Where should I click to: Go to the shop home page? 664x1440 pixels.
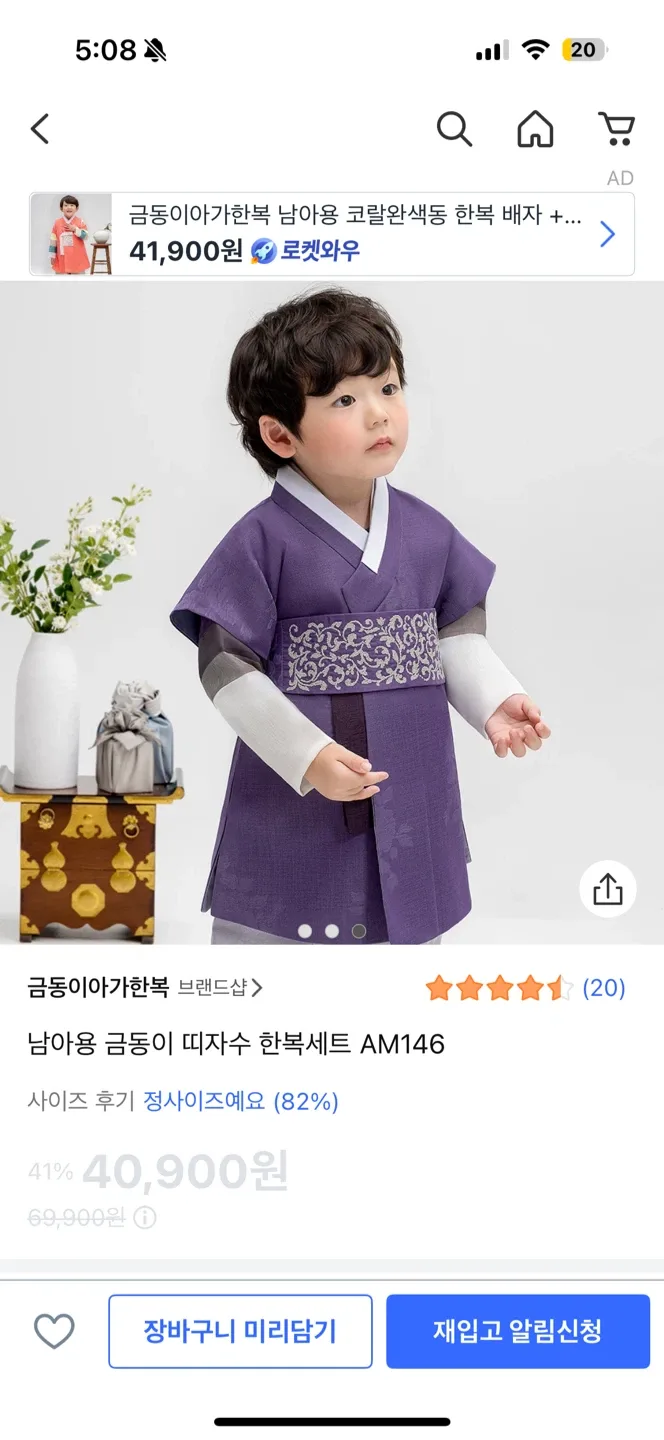point(535,129)
